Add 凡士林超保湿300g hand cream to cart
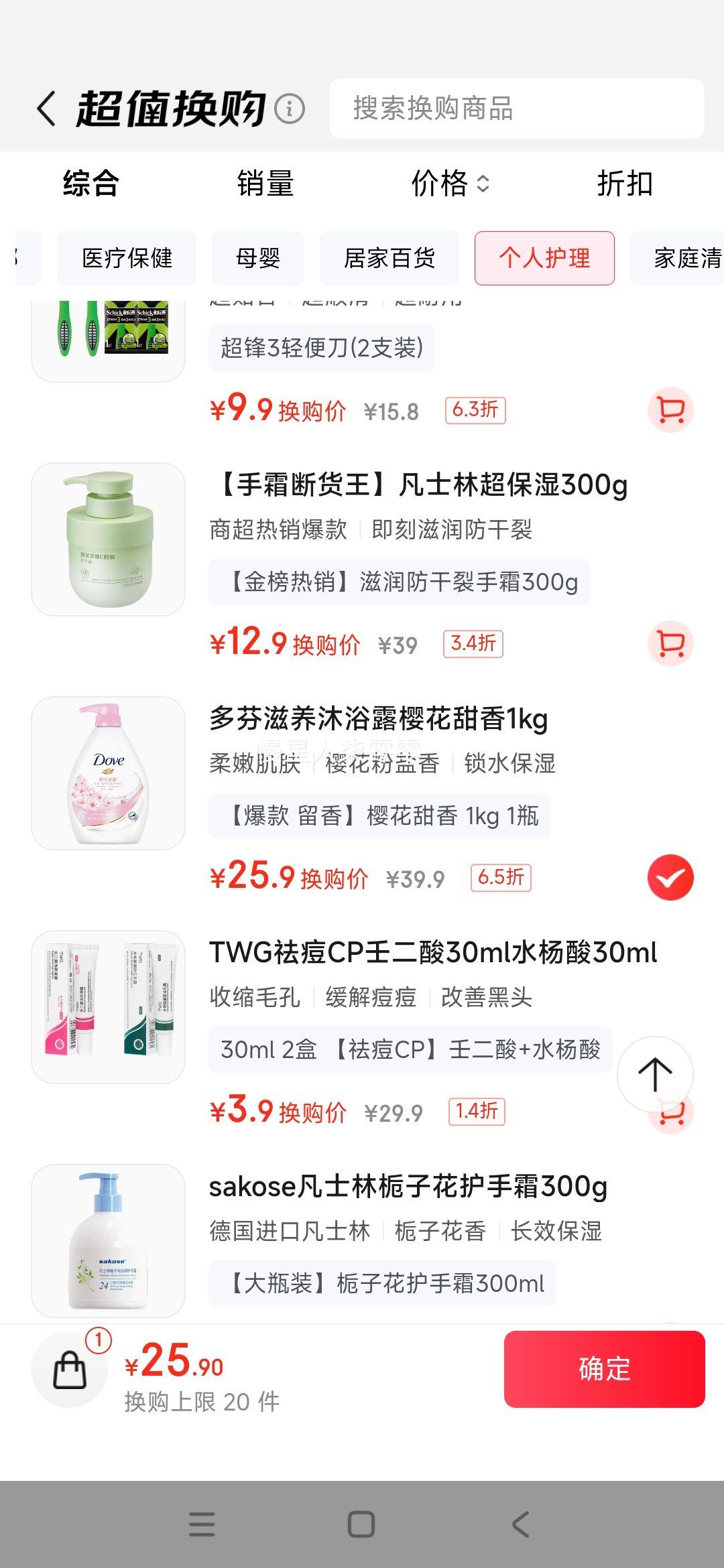Image resolution: width=724 pixels, height=1568 pixels. pyautogui.click(x=670, y=643)
